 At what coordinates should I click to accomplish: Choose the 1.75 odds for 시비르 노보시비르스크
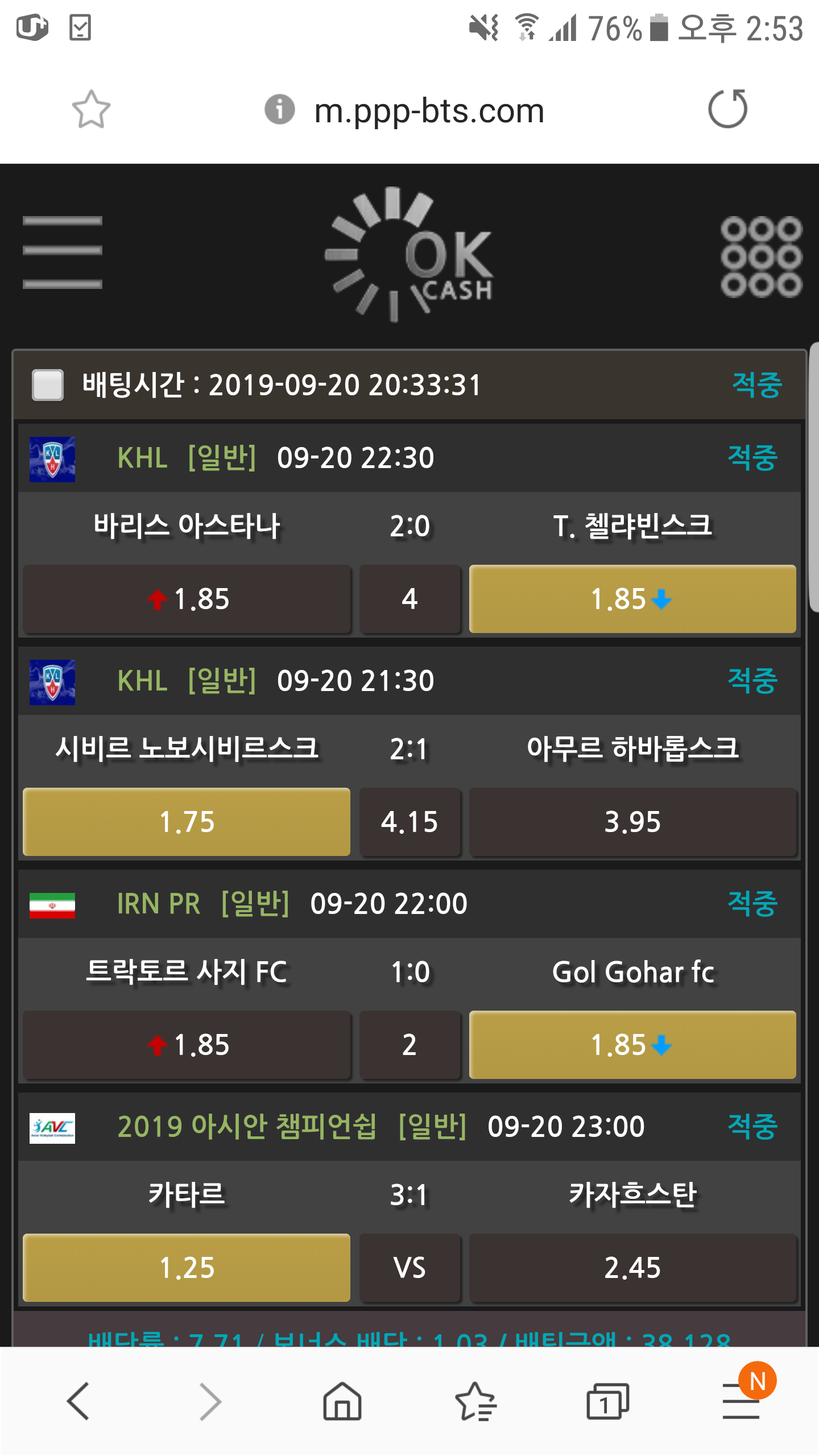[x=187, y=822]
